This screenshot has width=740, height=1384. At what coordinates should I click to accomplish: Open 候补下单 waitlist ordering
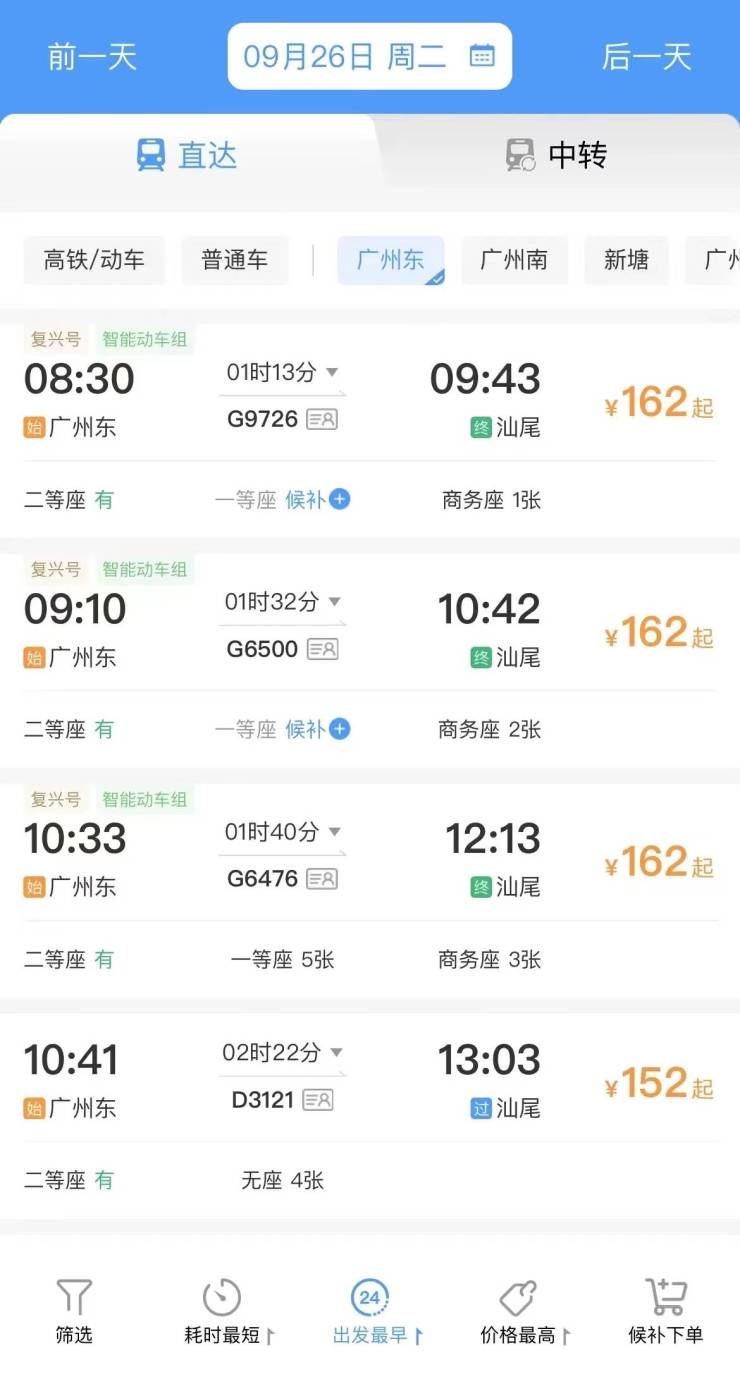(665, 1311)
